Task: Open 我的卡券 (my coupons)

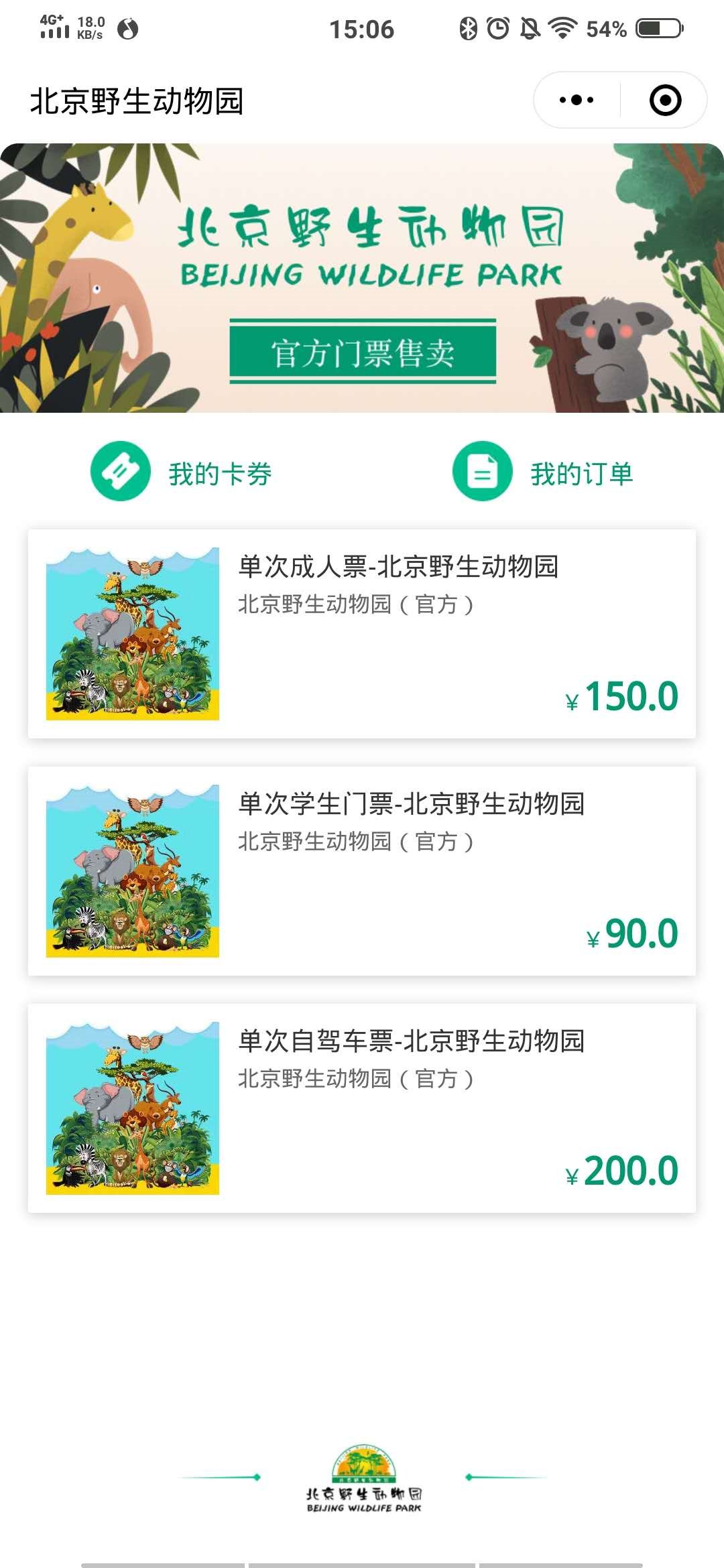Action: pyautogui.click(x=182, y=472)
